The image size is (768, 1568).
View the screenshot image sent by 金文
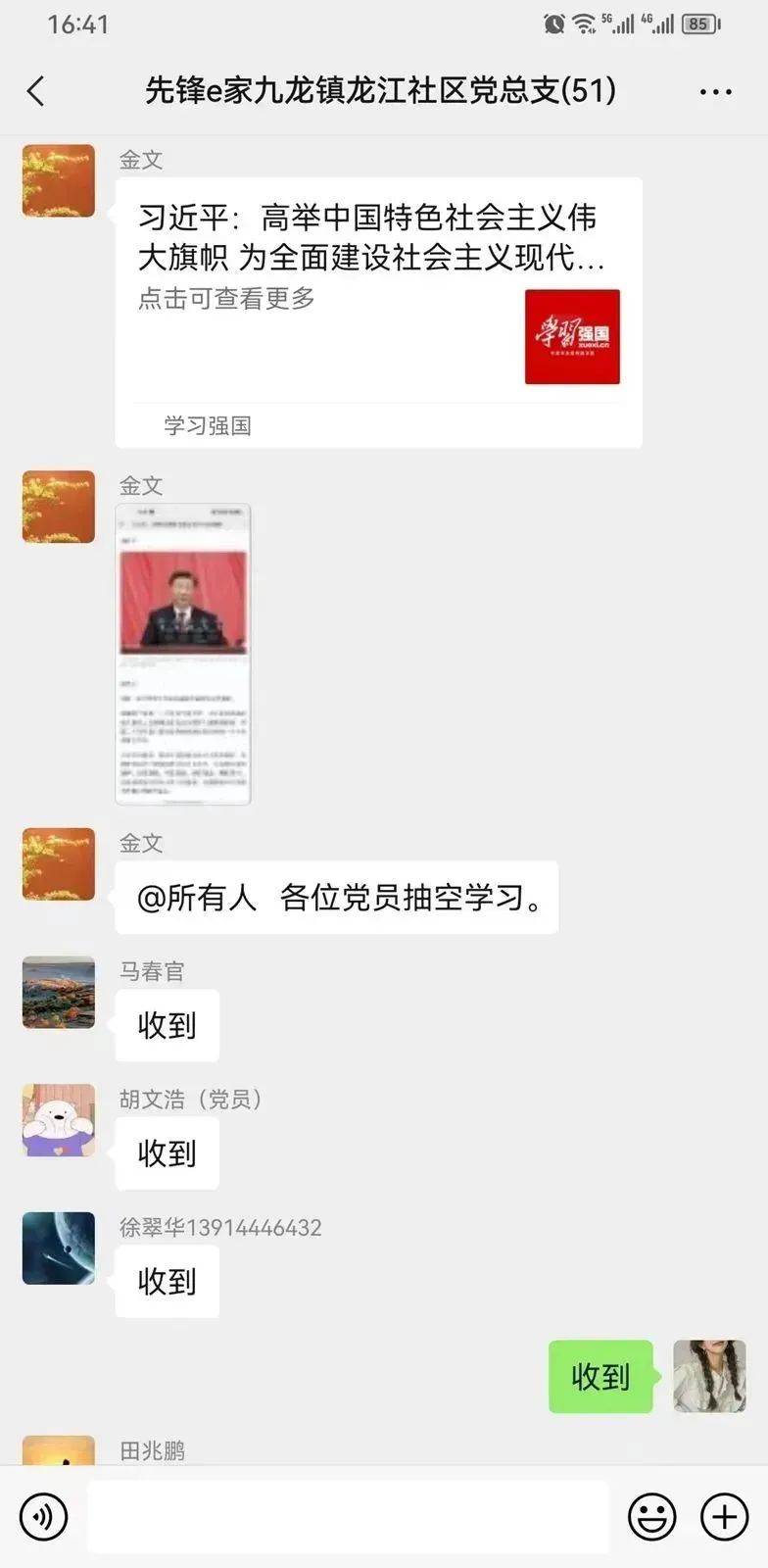tap(183, 654)
